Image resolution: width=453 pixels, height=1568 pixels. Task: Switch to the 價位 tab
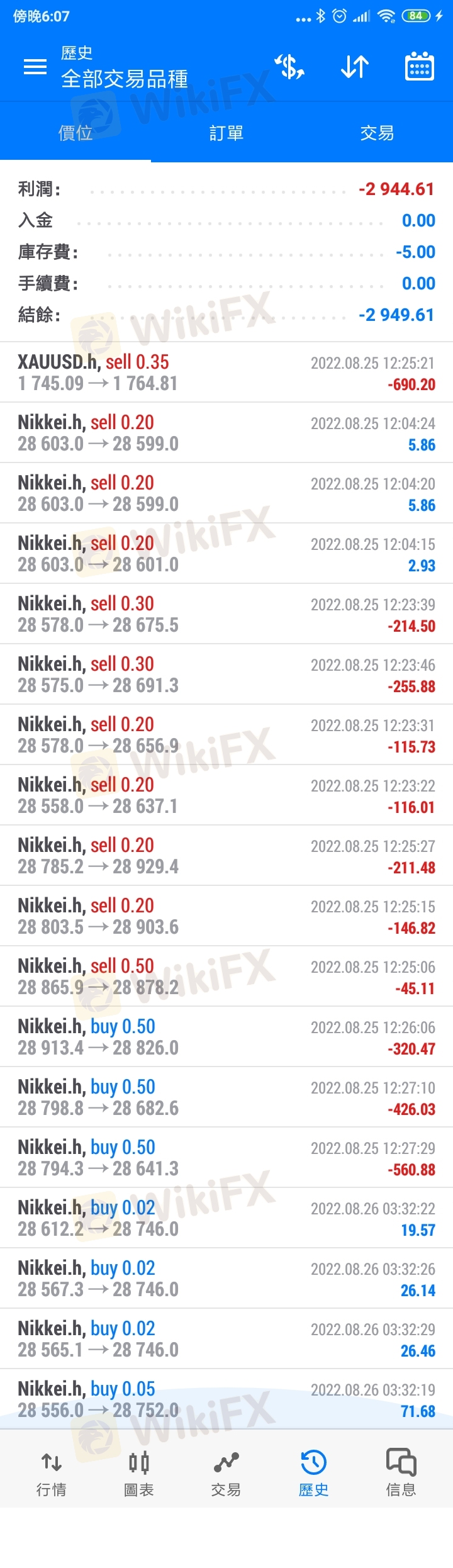(75, 133)
